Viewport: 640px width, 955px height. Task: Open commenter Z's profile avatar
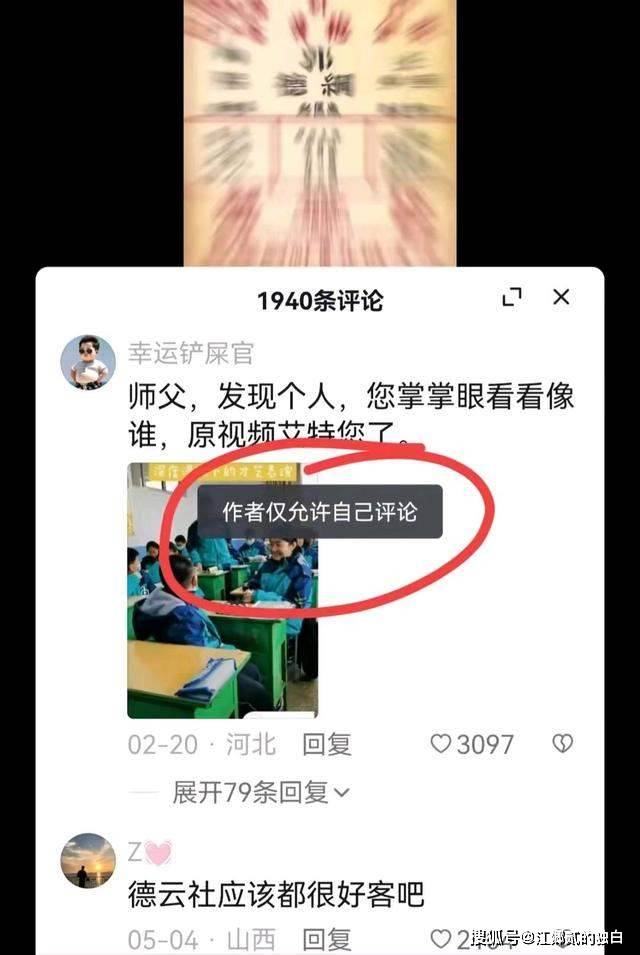87,860
